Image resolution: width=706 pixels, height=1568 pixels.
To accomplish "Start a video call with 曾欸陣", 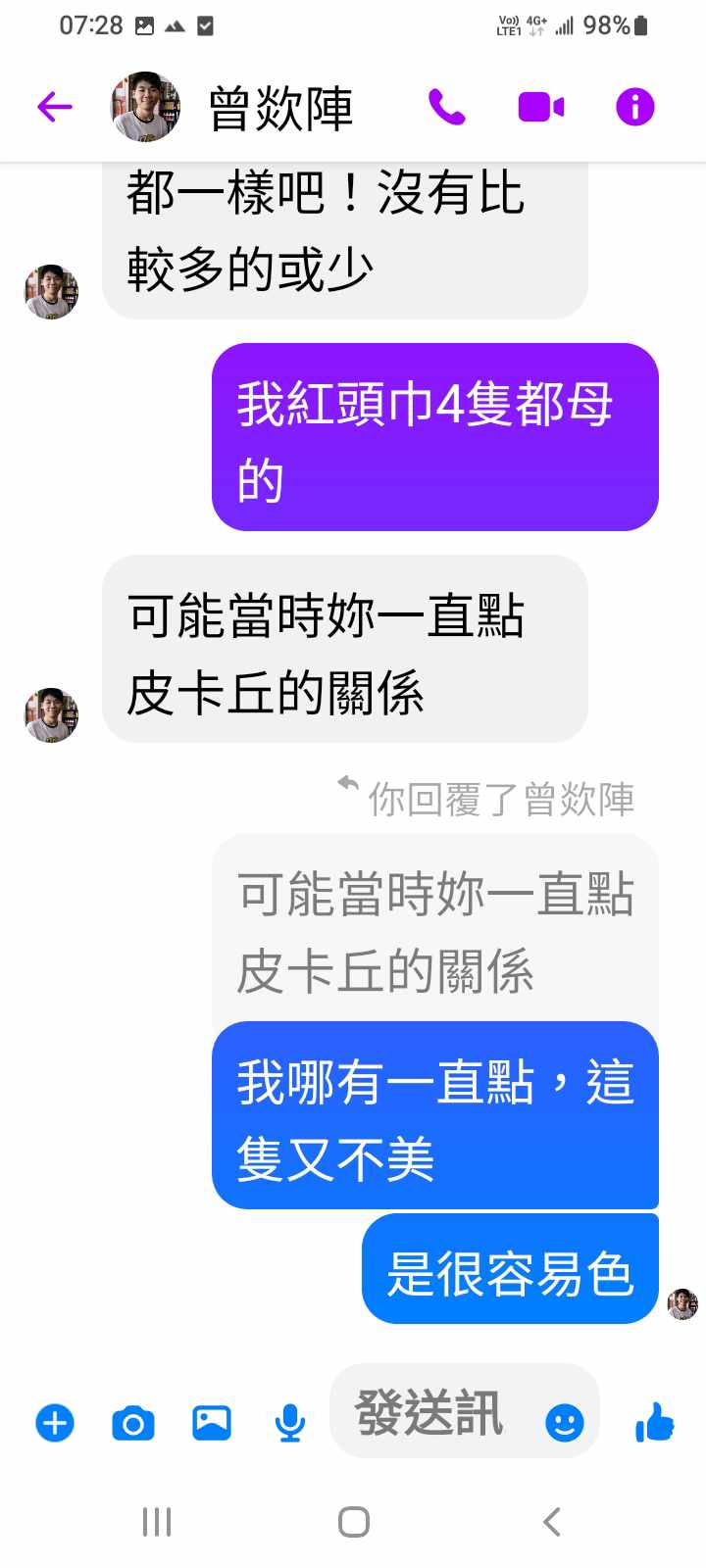I will 540,107.
